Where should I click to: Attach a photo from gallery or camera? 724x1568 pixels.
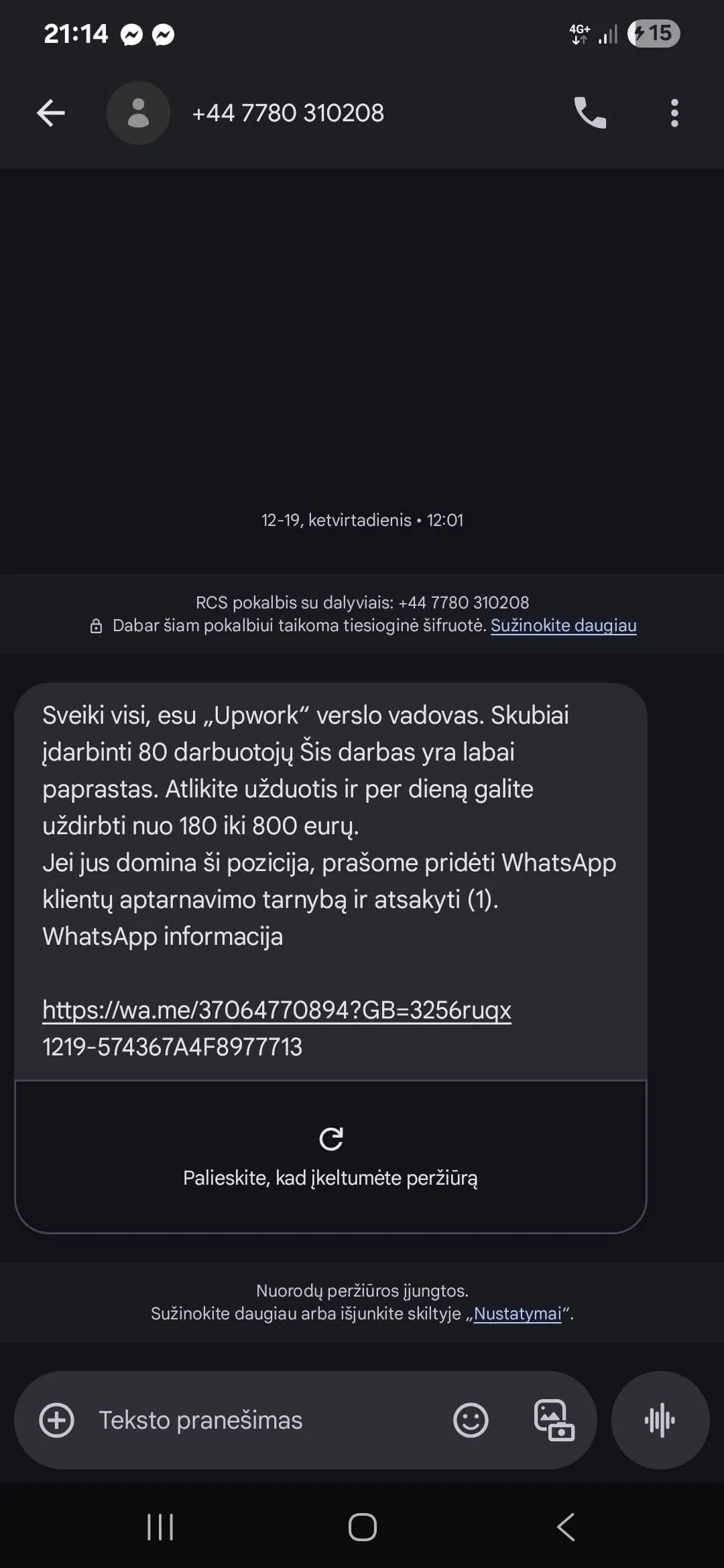(x=554, y=1420)
